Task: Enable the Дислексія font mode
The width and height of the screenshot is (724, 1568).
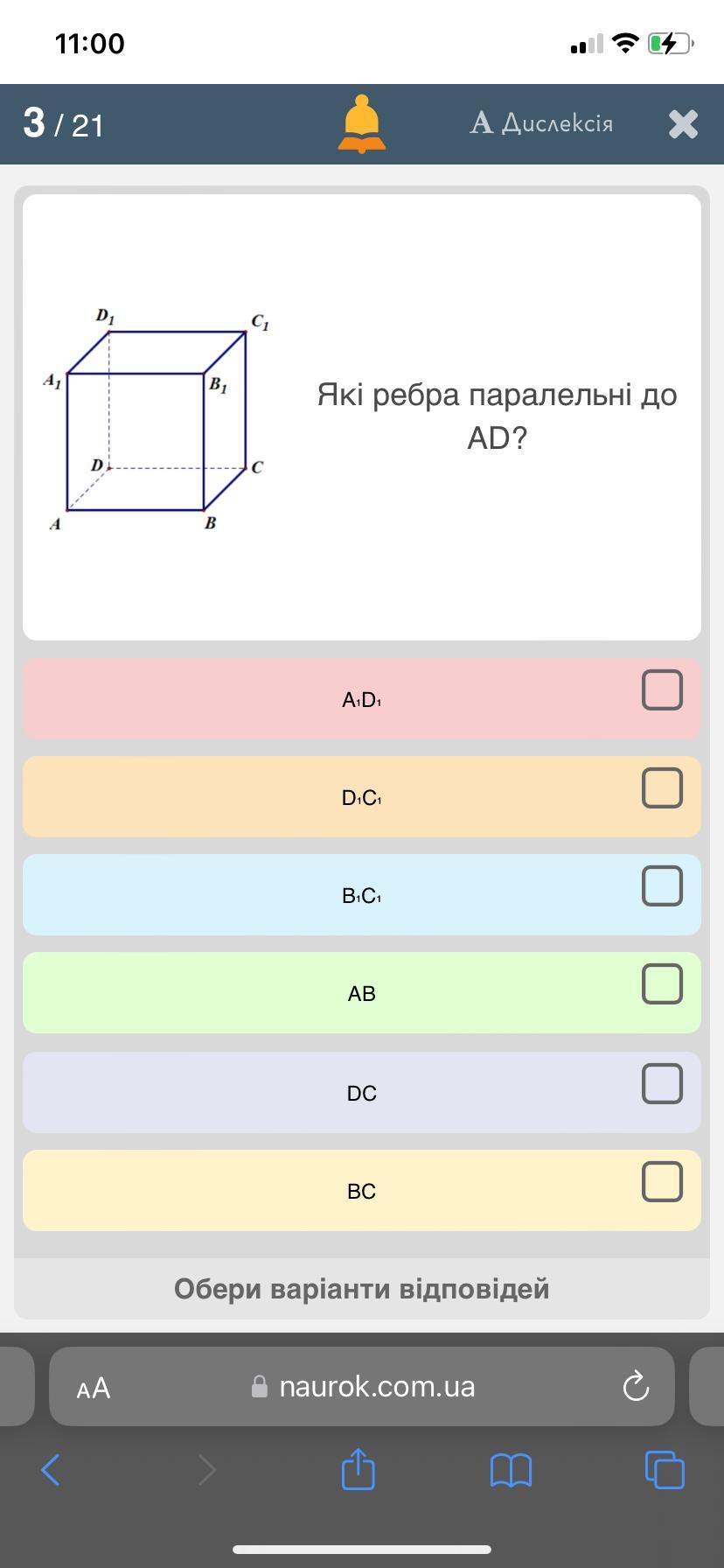Action: [x=541, y=122]
